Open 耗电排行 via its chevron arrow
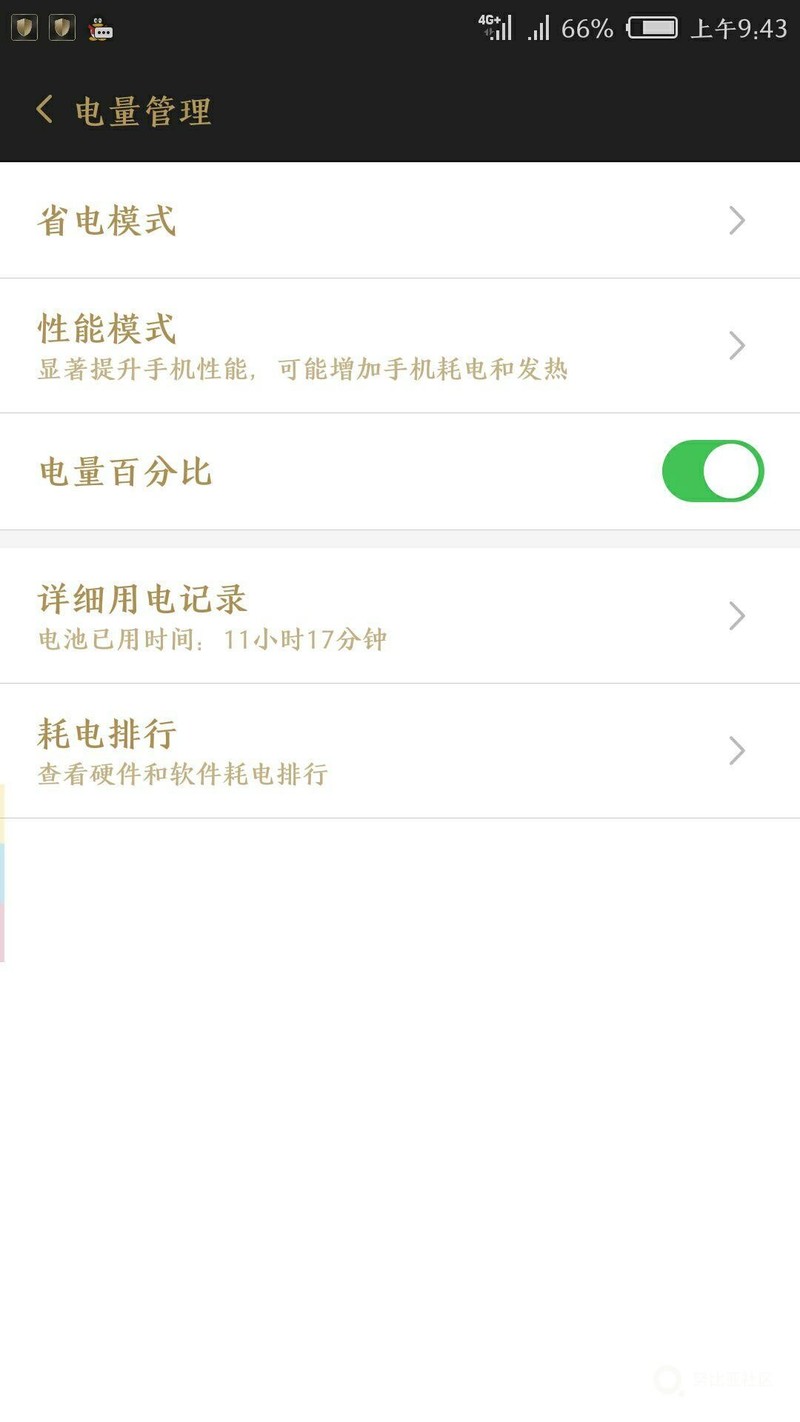Viewport: 800px width, 1422px height. pos(737,751)
